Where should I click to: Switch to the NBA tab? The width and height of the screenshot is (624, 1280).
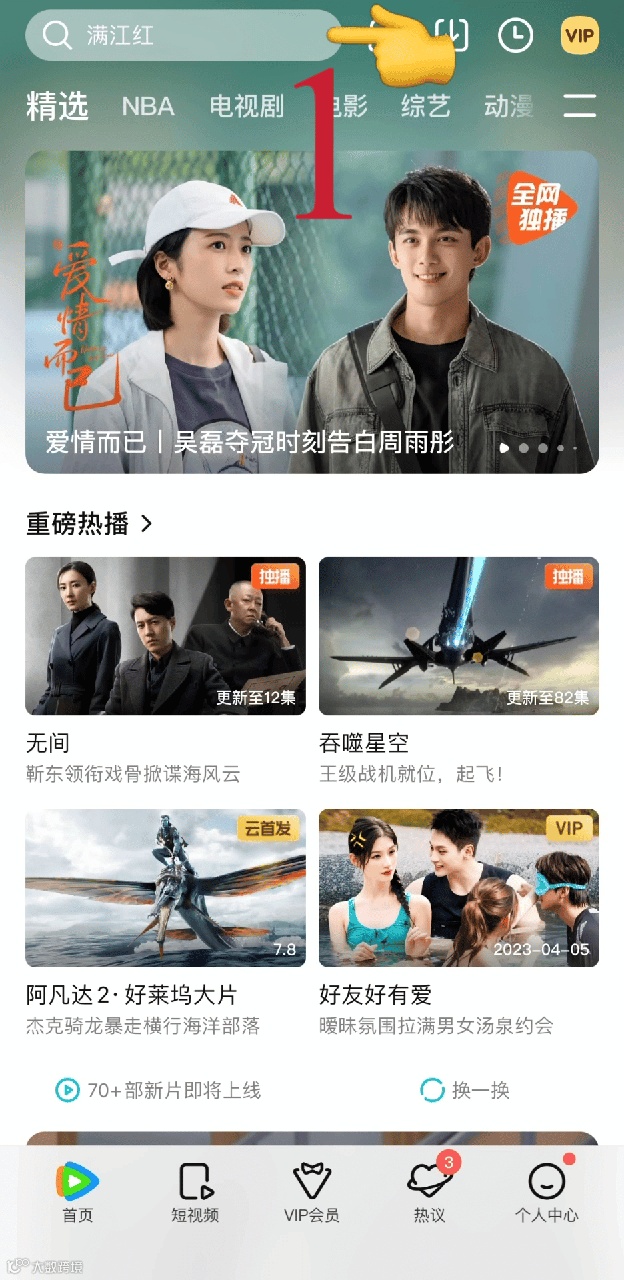(148, 106)
